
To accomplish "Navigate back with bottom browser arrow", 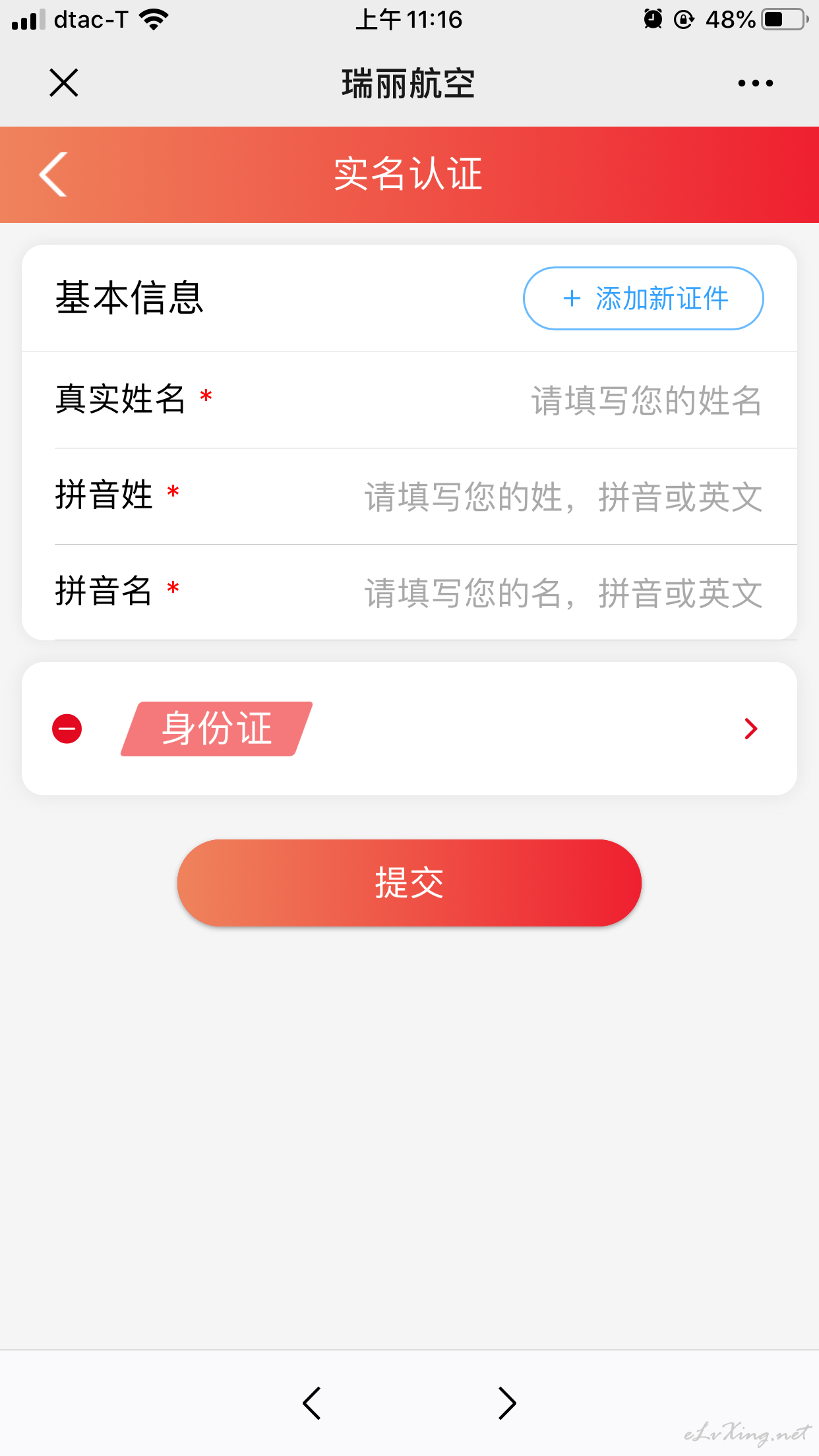I will click(x=311, y=1403).
